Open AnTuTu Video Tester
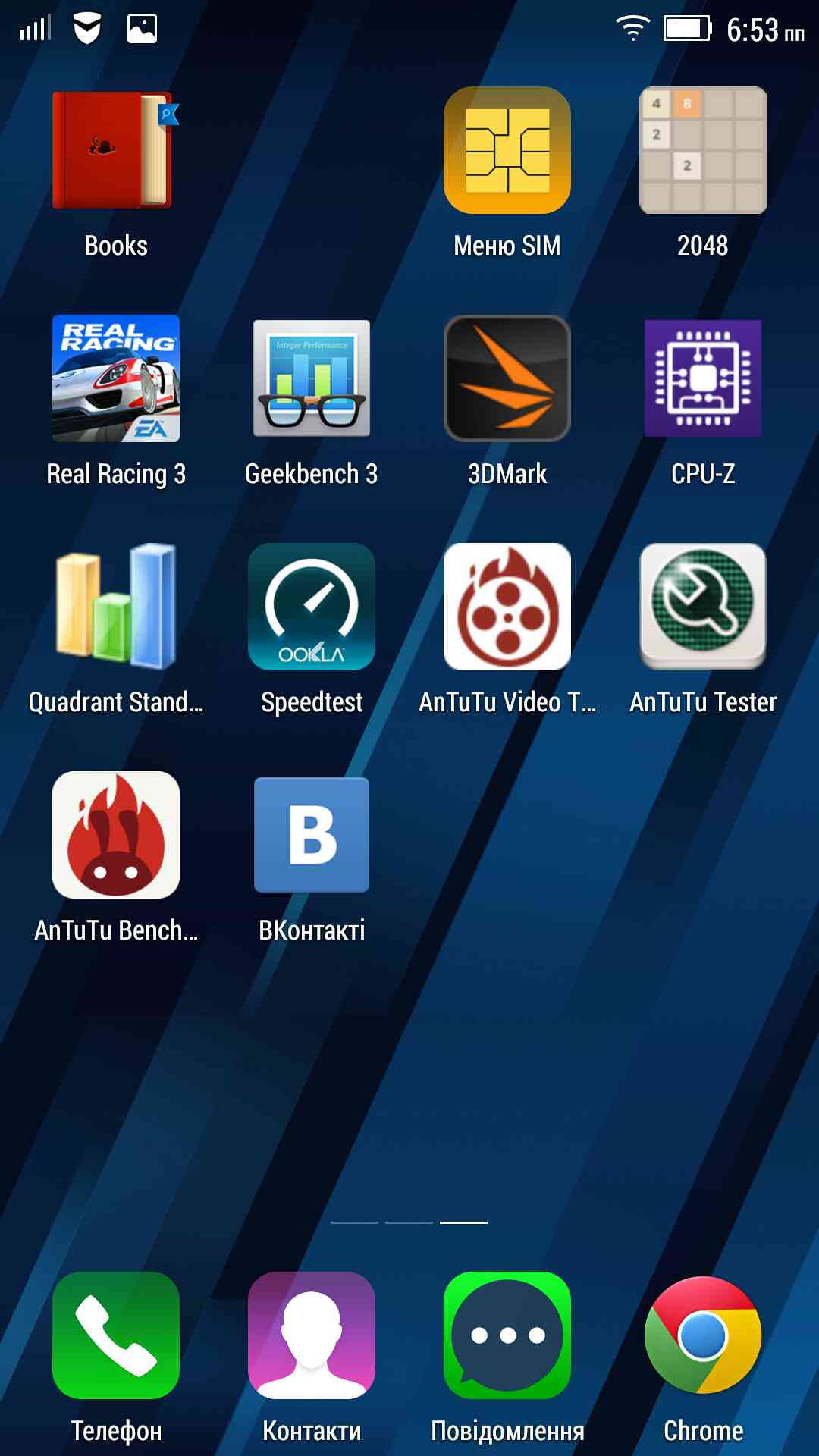Viewport: 819px width, 1456px height. point(507,607)
